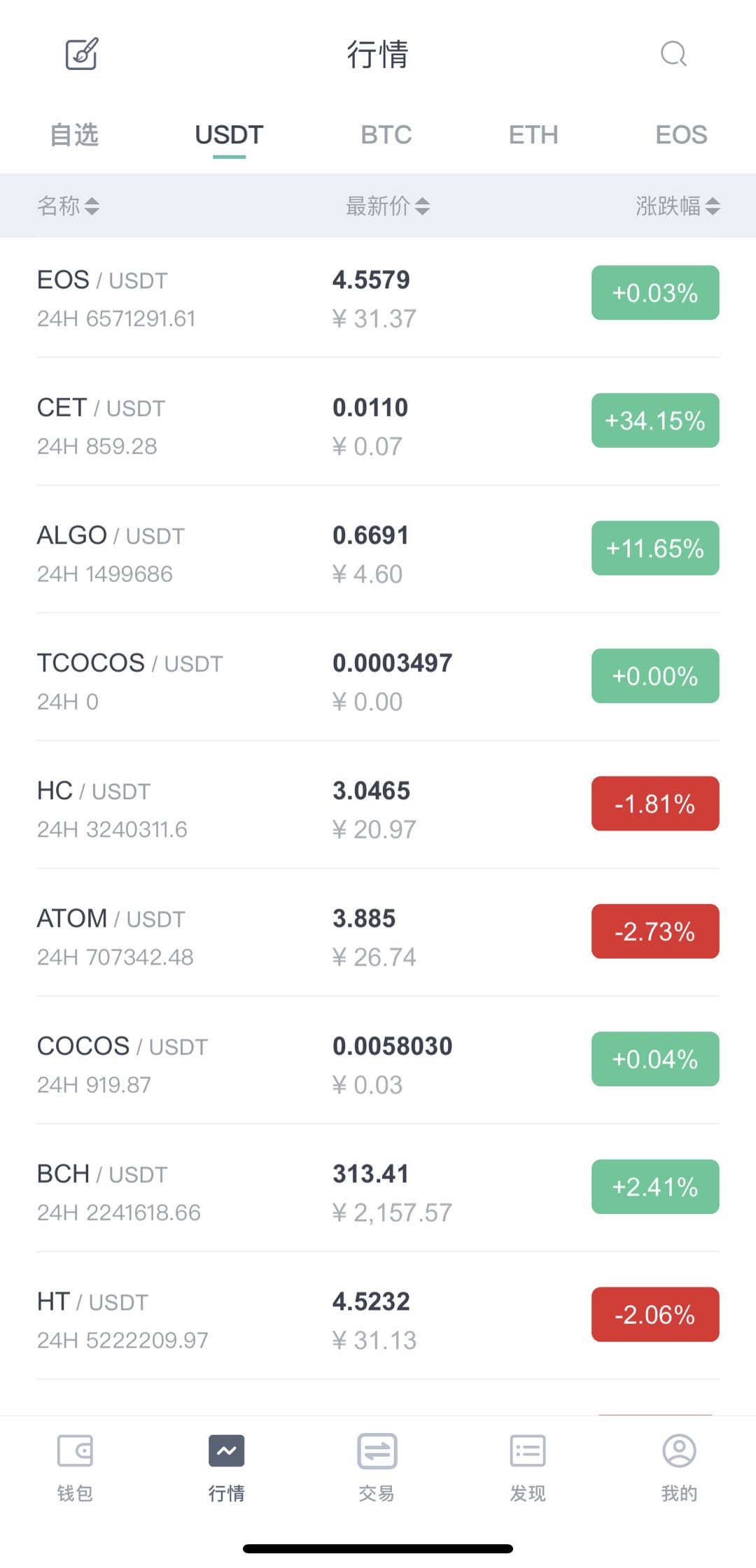
Task: Click the search icon
Action: click(673, 54)
